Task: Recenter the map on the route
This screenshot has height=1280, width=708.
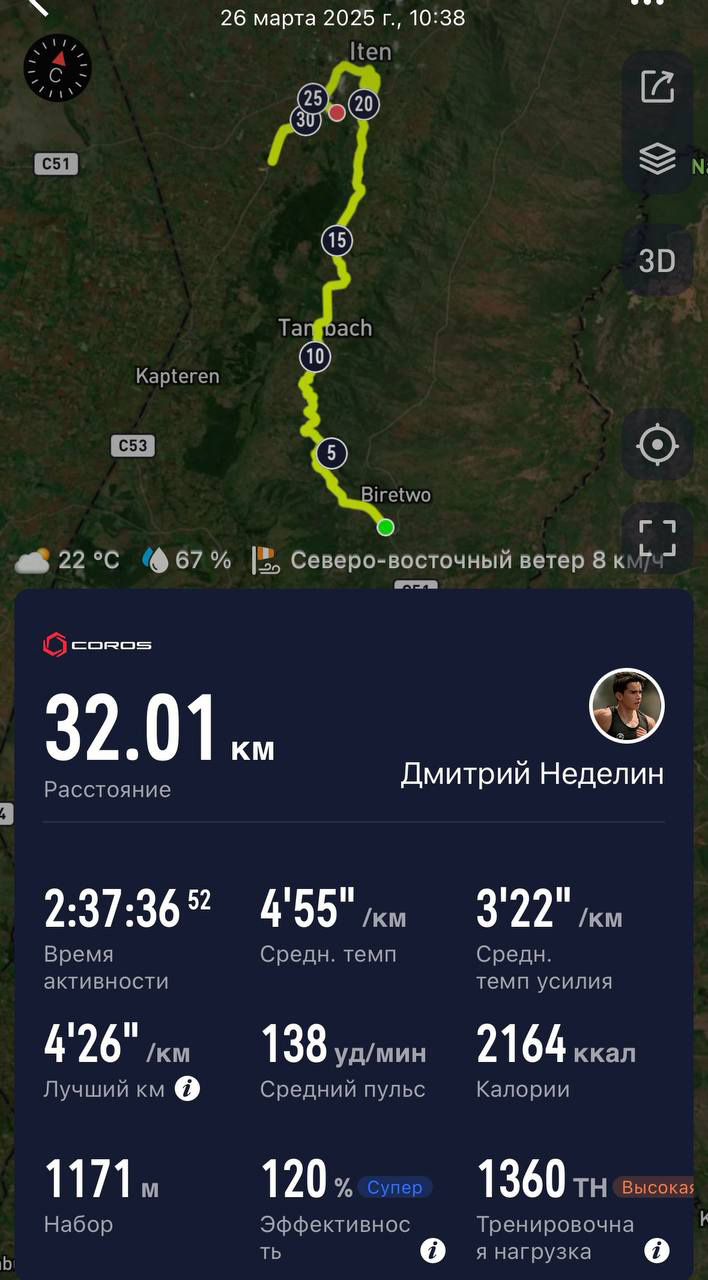Action: pyautogui.click(x=657, y=445)
